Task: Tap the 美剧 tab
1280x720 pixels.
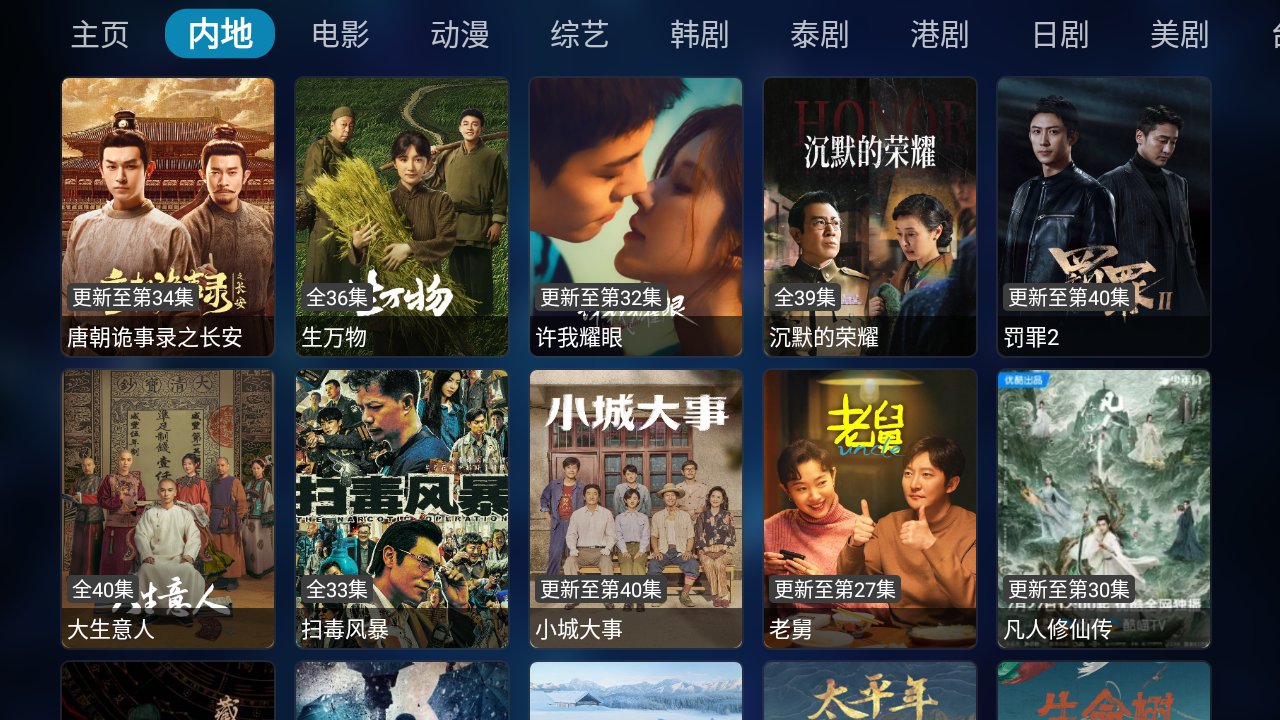Action: pos(1180,35)
